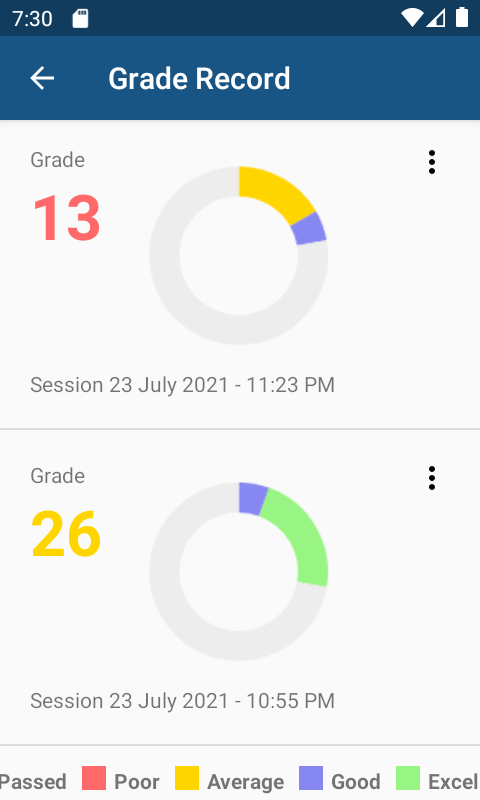Go back from Grade Record
This screenshot has width=480, height=800.
point(42,78)
